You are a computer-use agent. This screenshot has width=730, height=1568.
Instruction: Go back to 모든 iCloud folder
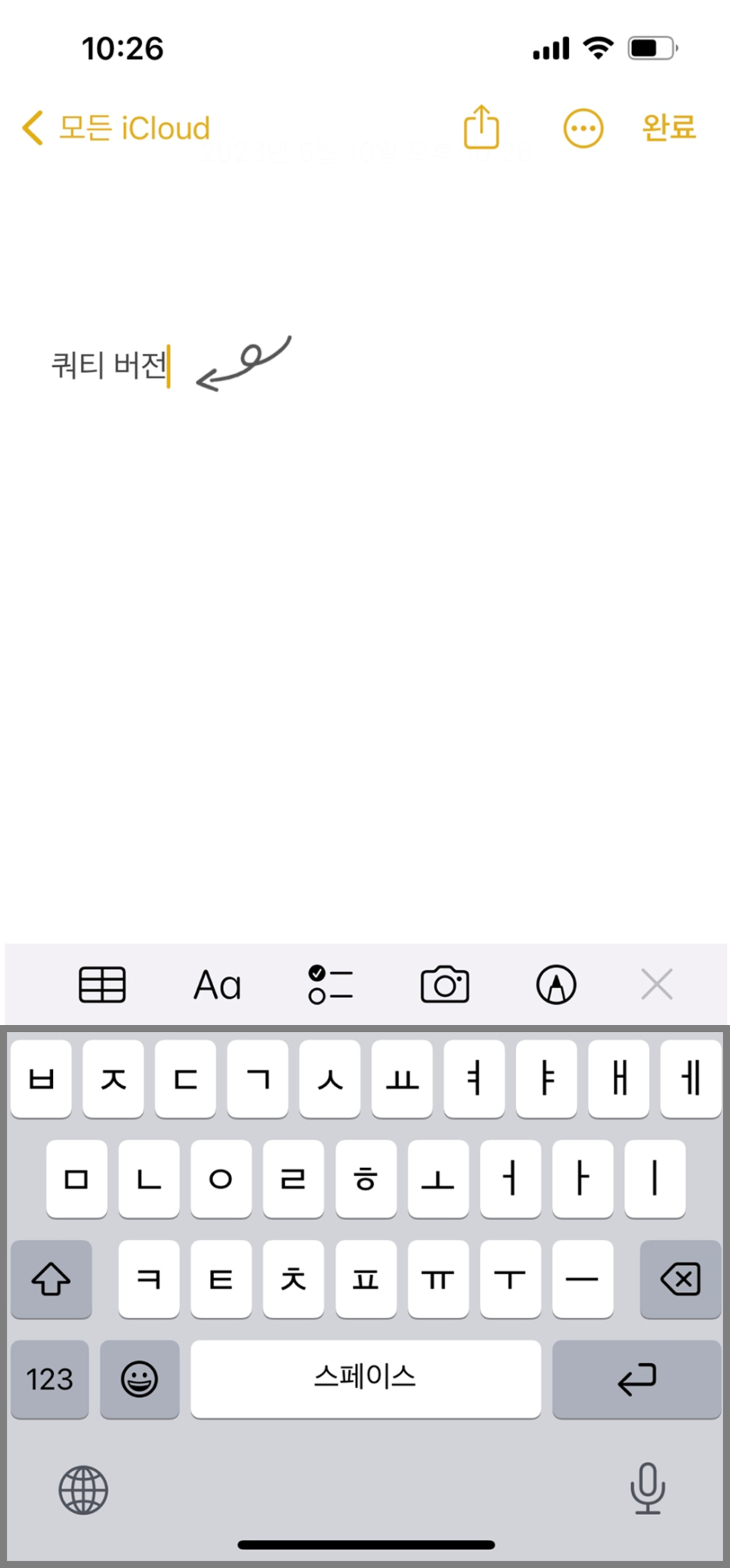116,128
